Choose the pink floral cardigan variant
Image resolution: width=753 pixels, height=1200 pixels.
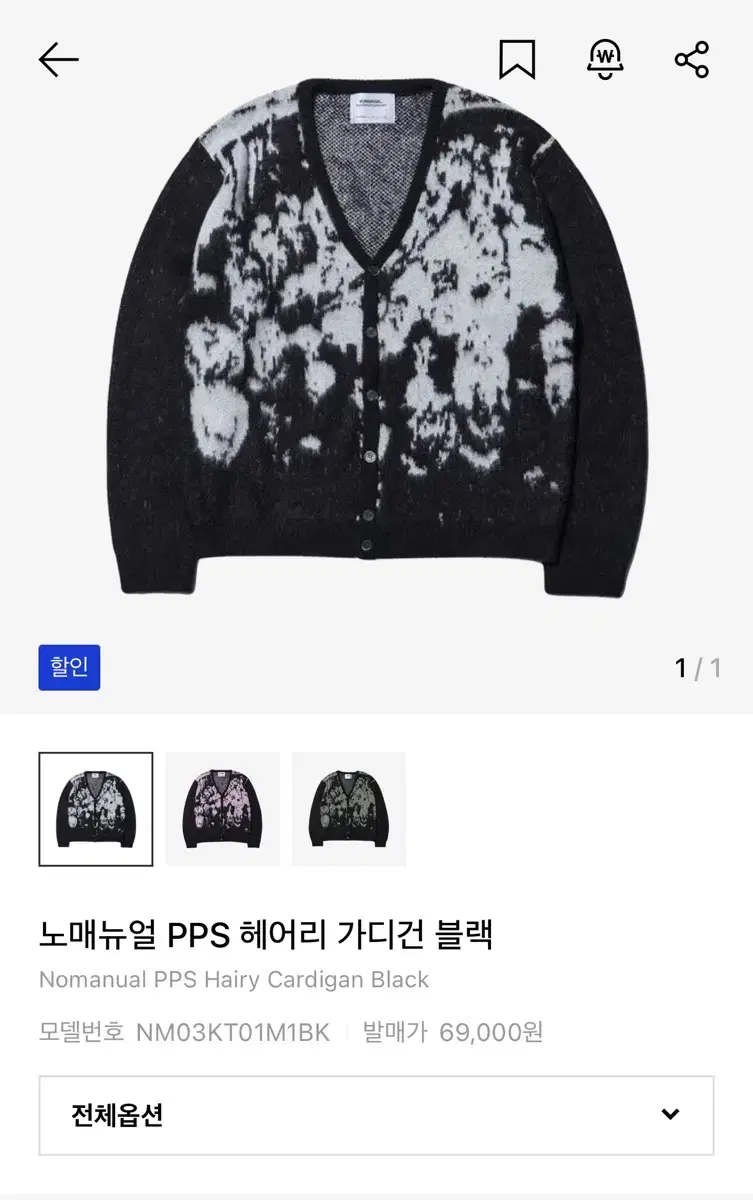coord(222,810)
